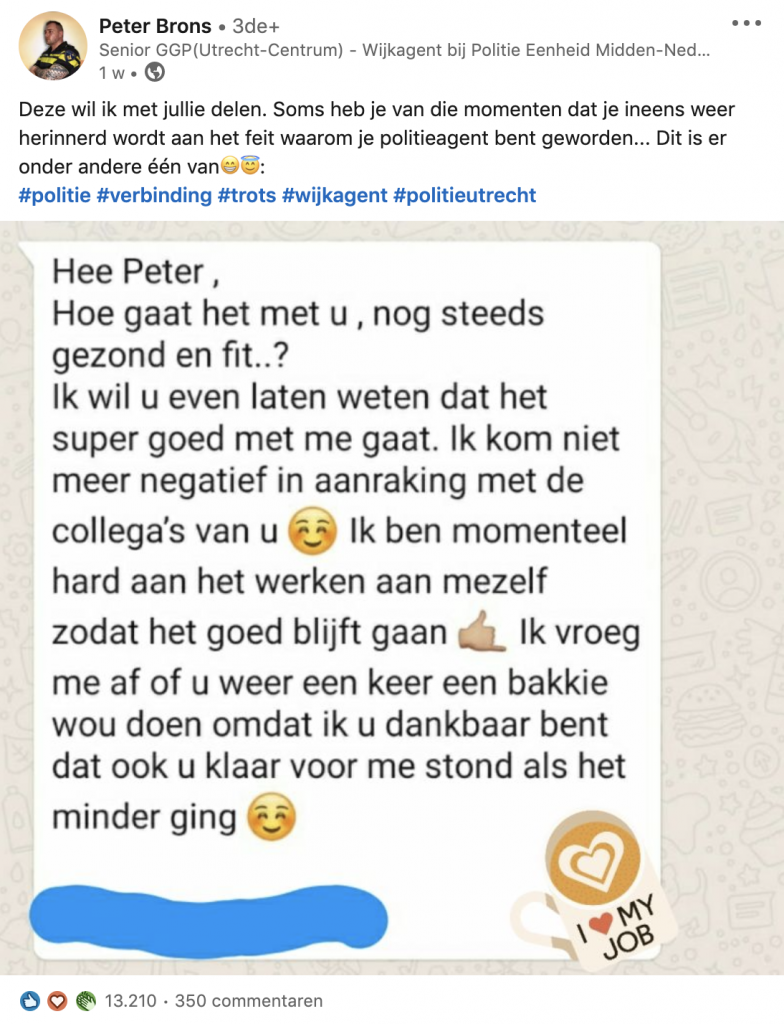Open the #verbinding hashtag
The image size is (784, 1024).
[x=153, y=195]
